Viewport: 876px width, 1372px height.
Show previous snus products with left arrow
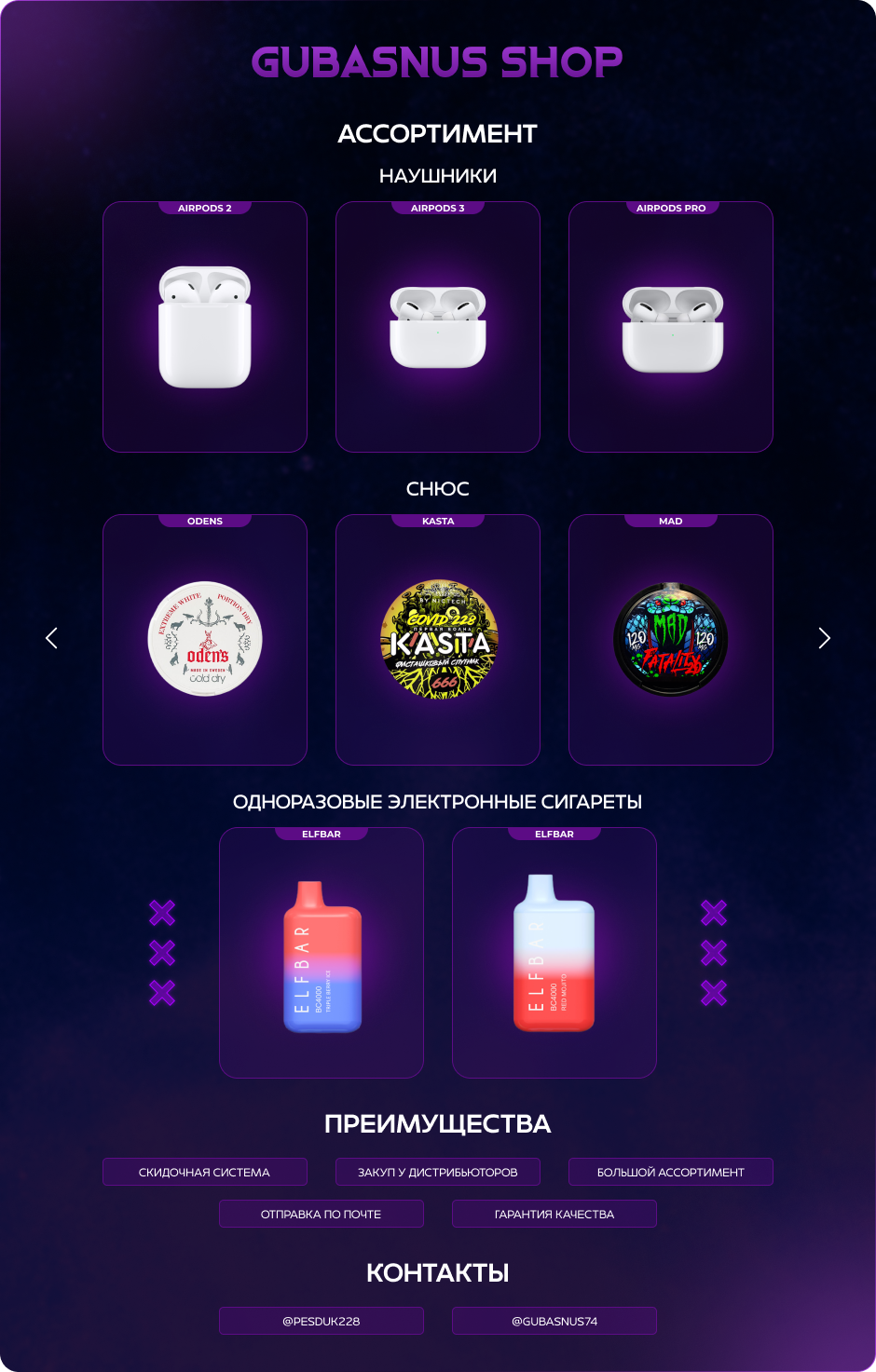[52, 638]
